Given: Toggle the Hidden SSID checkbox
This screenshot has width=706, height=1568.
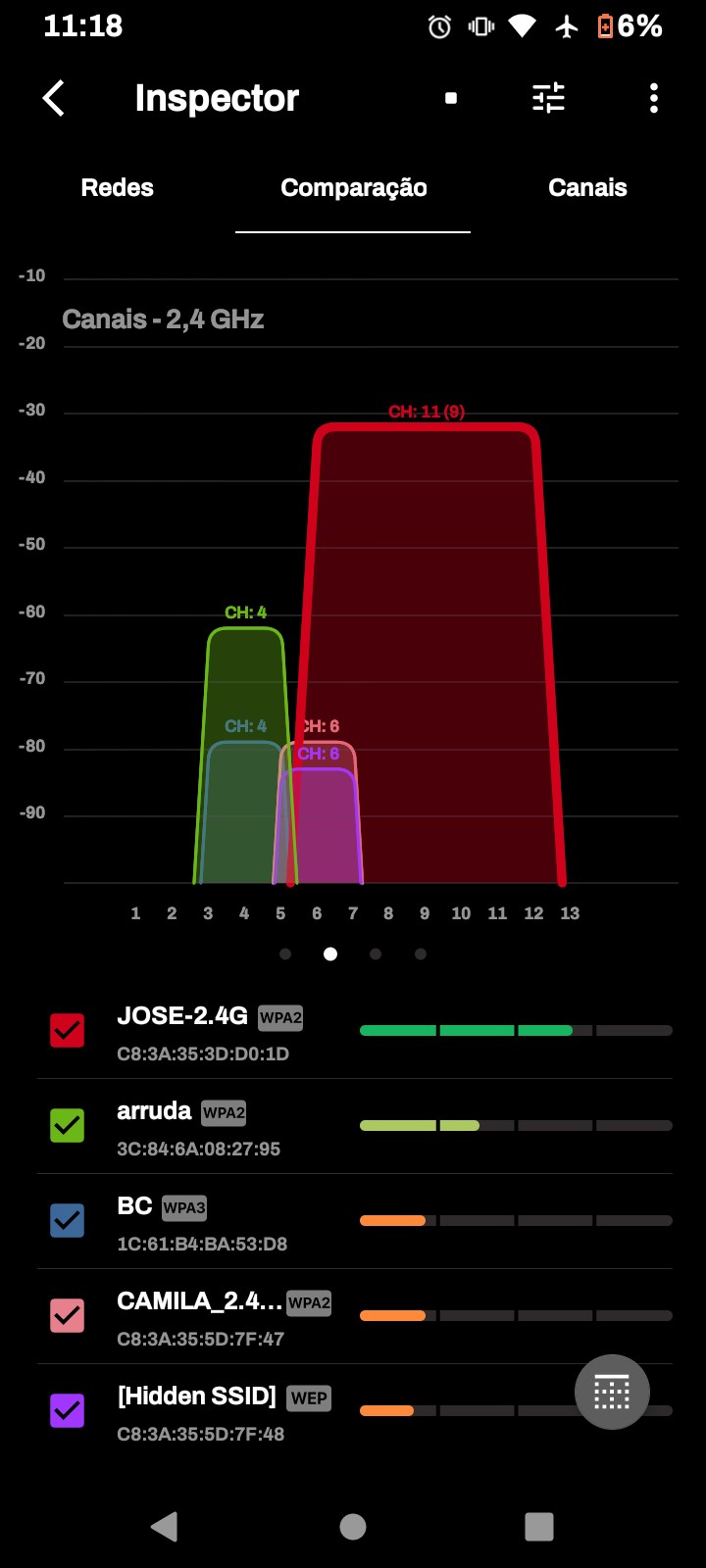Looking at the screenshot, I should [68, 1410].
